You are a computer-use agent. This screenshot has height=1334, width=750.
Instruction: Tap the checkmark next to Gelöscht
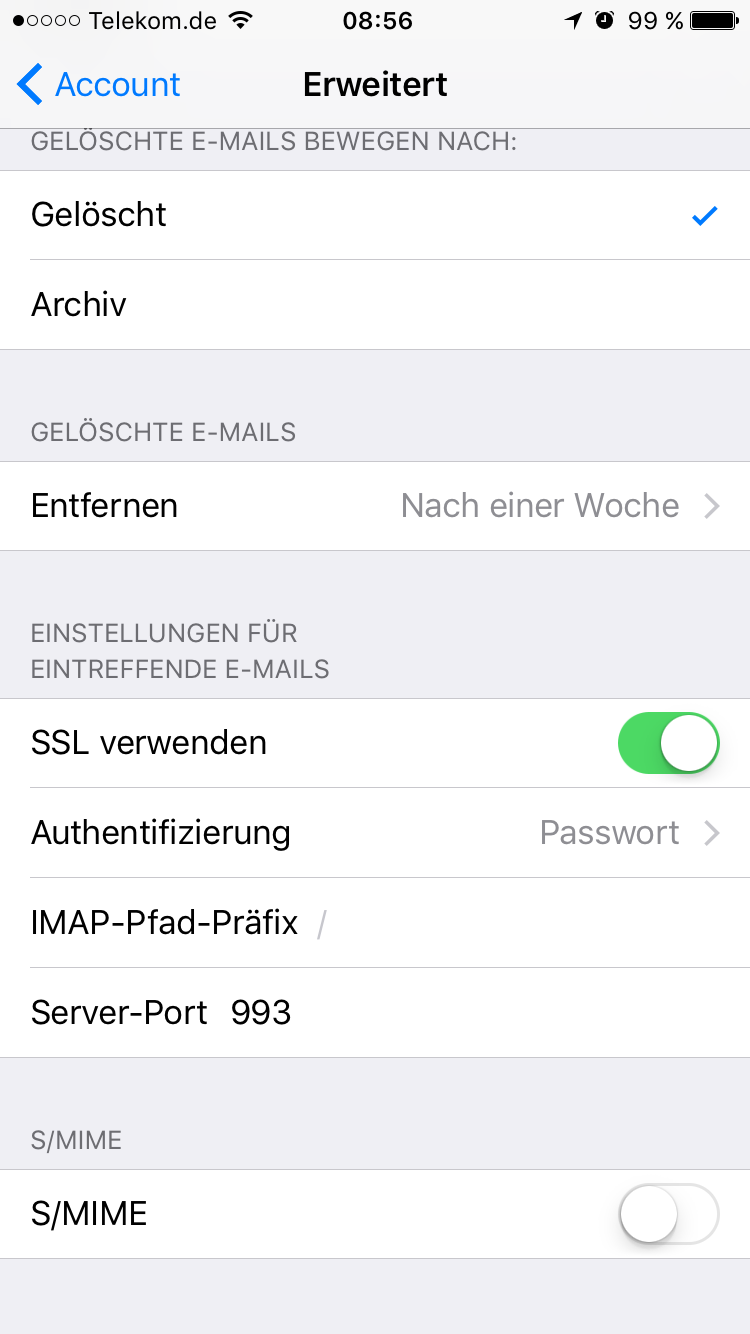pos(706,214)
